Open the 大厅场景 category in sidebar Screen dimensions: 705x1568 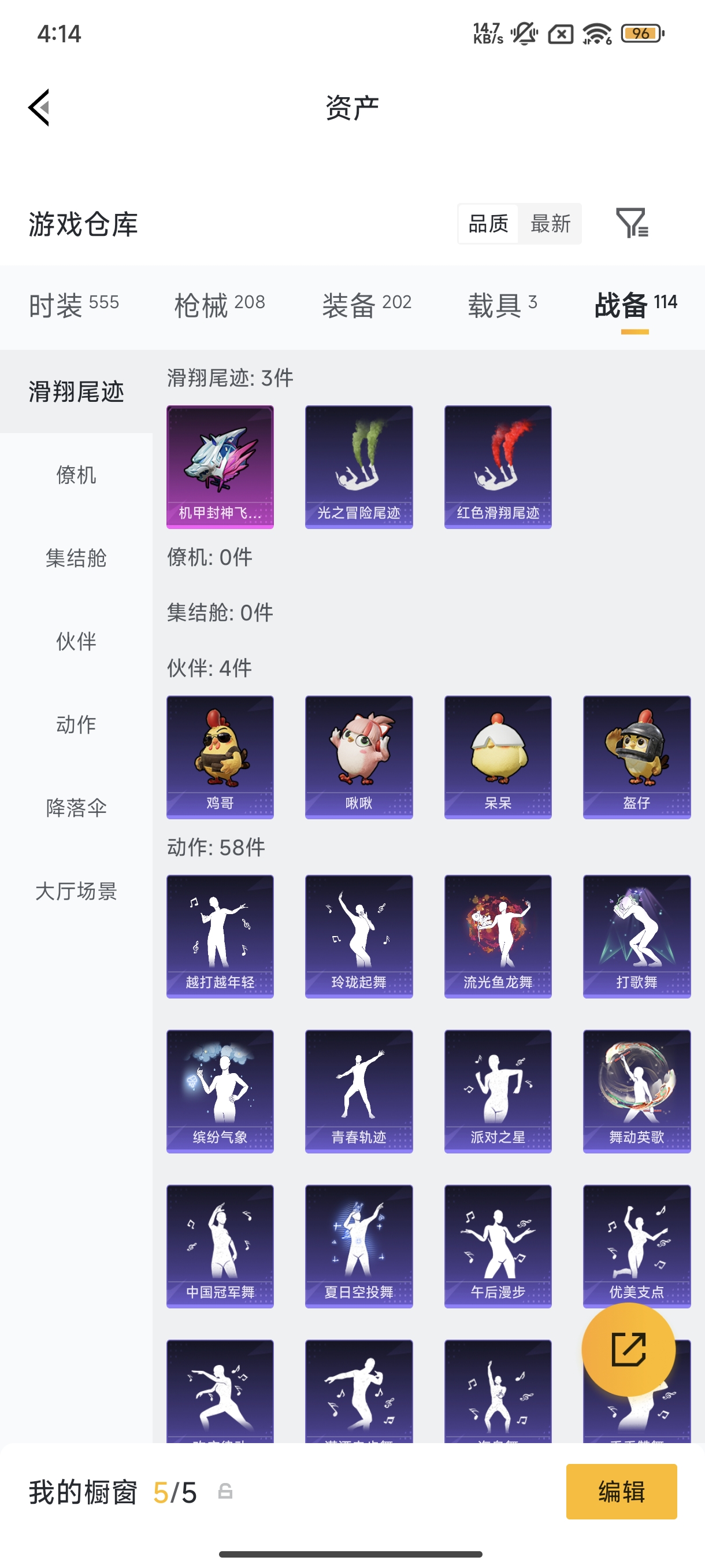(x=76, y=892)
